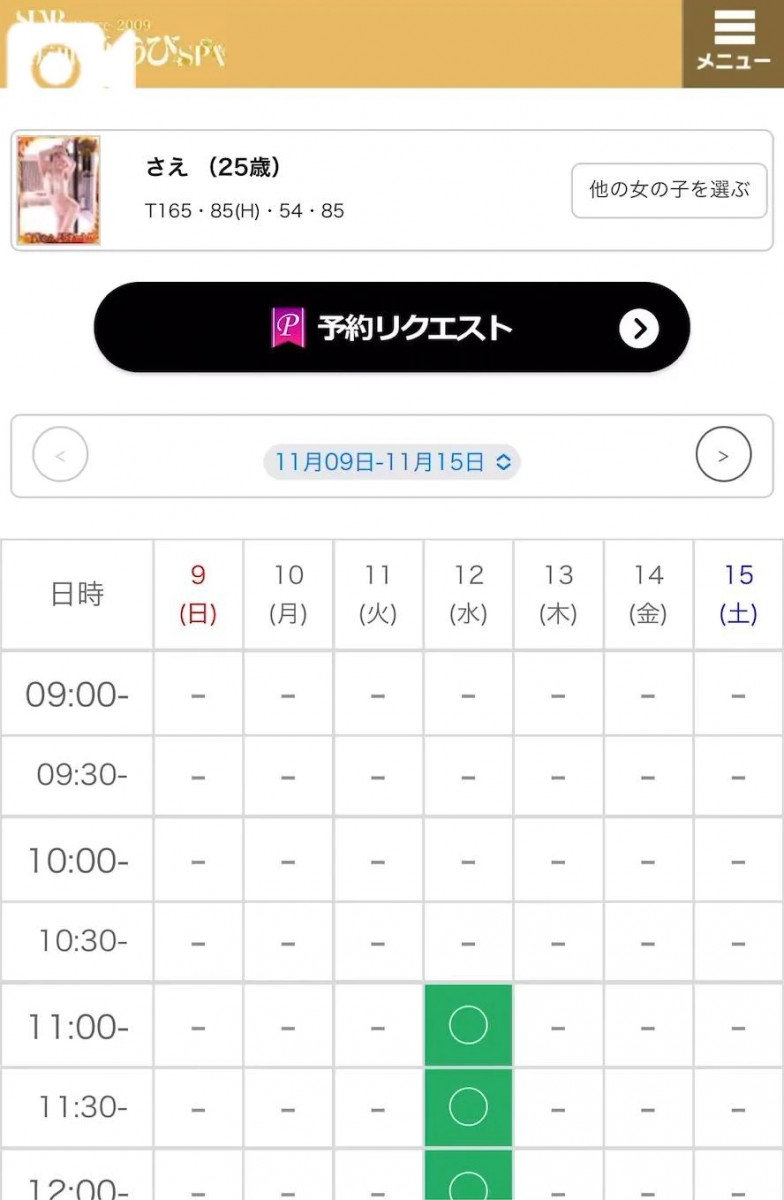The image size is (784, 1200).
Task: Select the ○ availability mark at 11:30 on Wednesday
Action: click(468, 1107)
